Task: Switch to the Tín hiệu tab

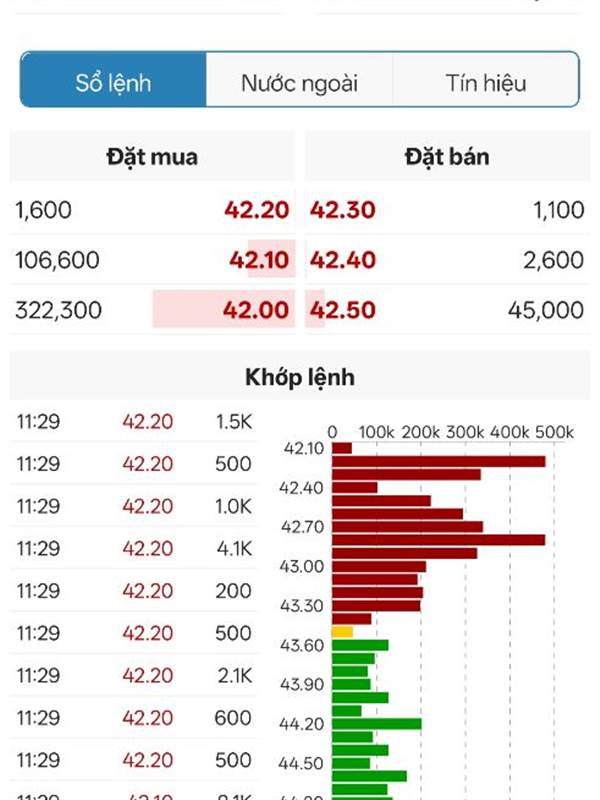Action: point(486,82)
